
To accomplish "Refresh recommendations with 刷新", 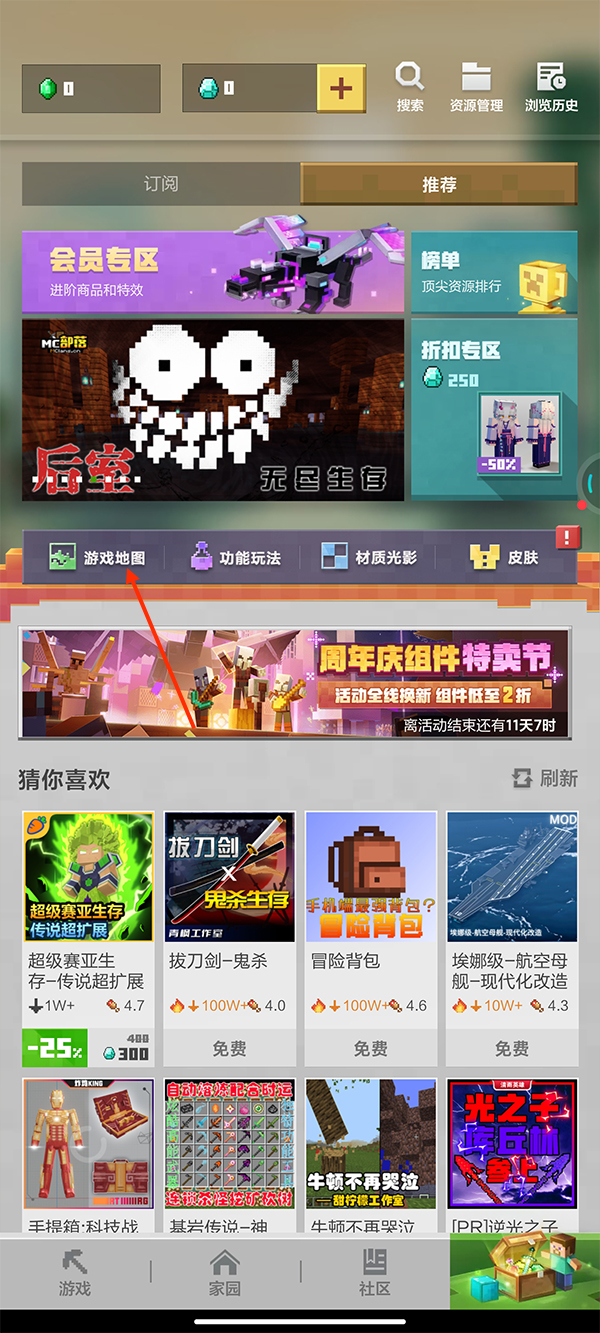I will point(545,778).
